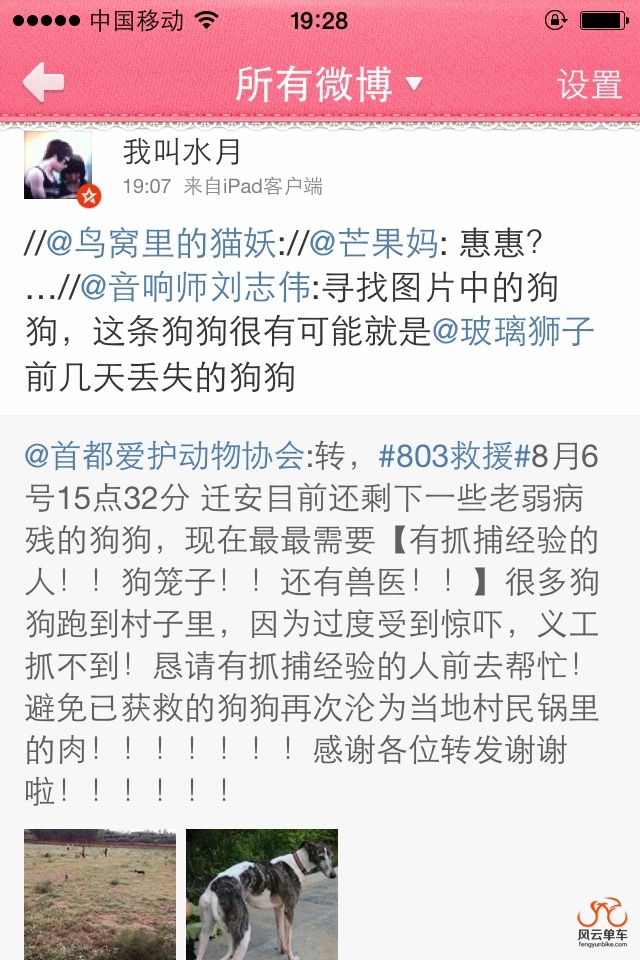This screenshot has width=640, height=960.
Task: Open the @玻璃狮子 mention
Action: click(x=512, y=333)
